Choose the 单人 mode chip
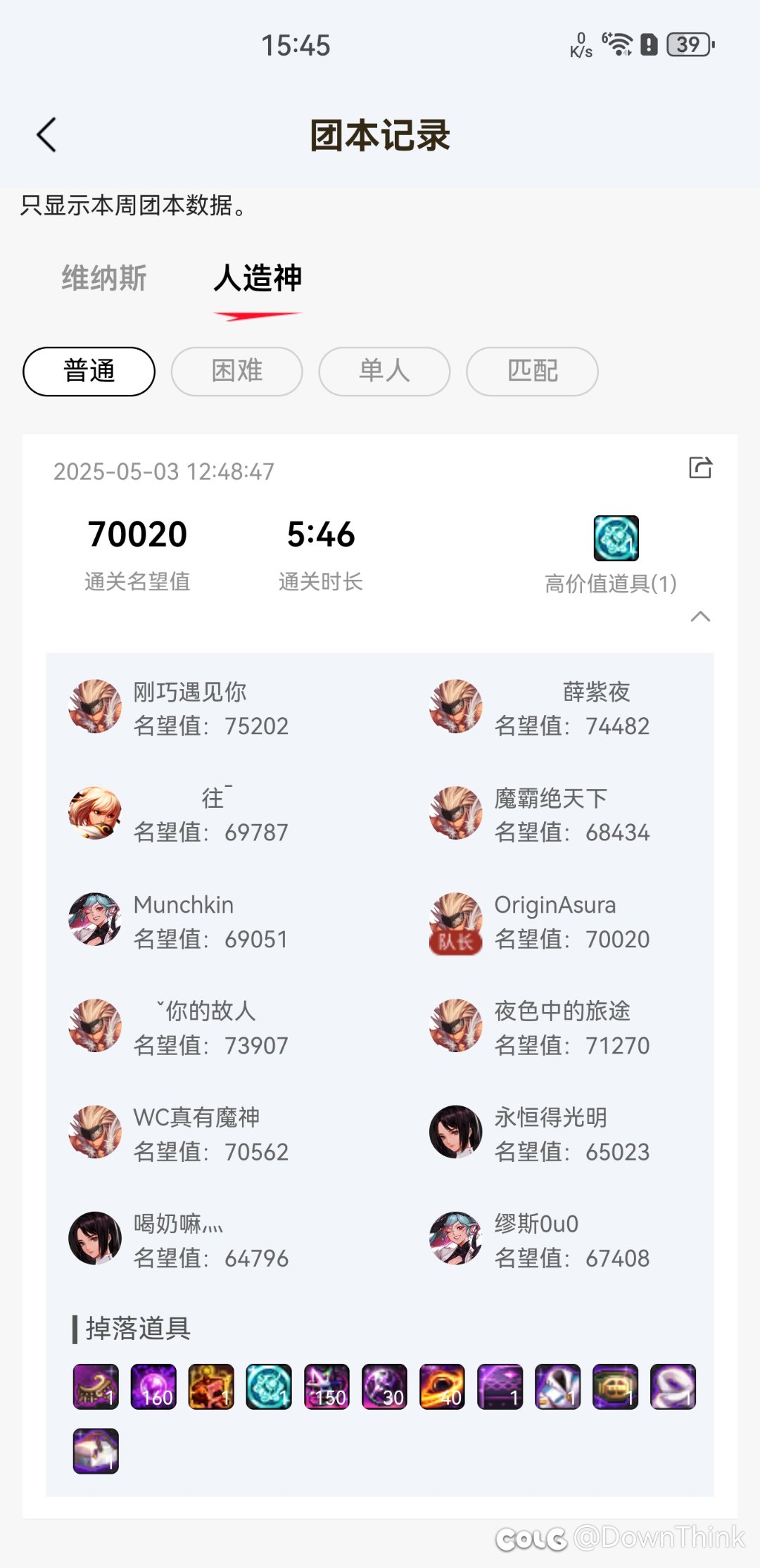This screenshot has height=1568, width=760. 384,371
